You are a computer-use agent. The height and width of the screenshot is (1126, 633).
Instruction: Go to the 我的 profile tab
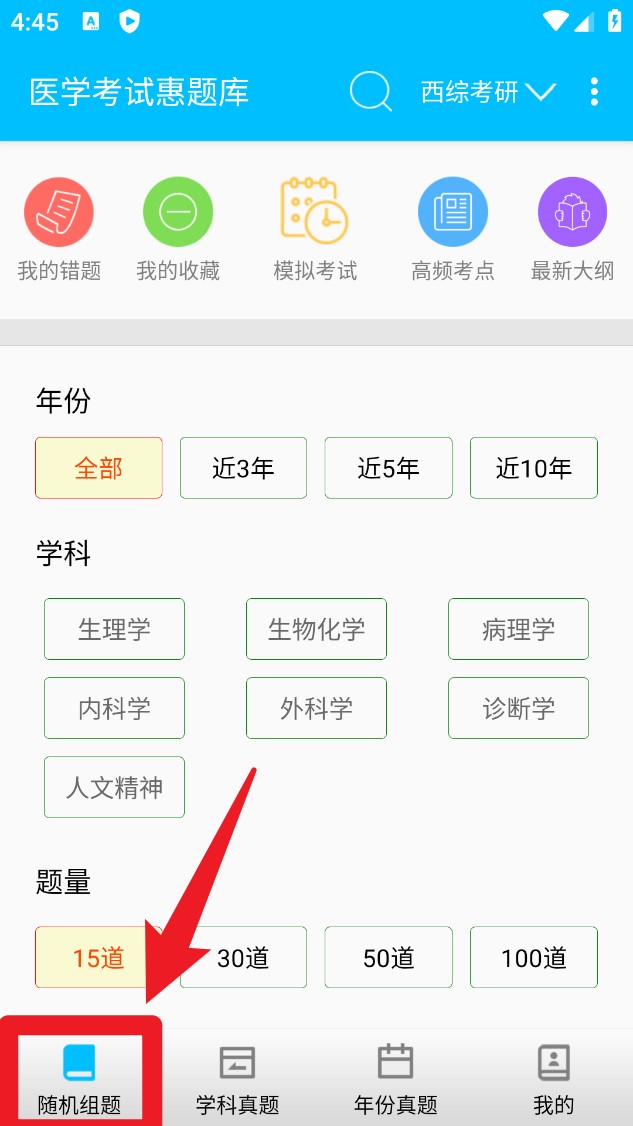tap(553, 1078)
